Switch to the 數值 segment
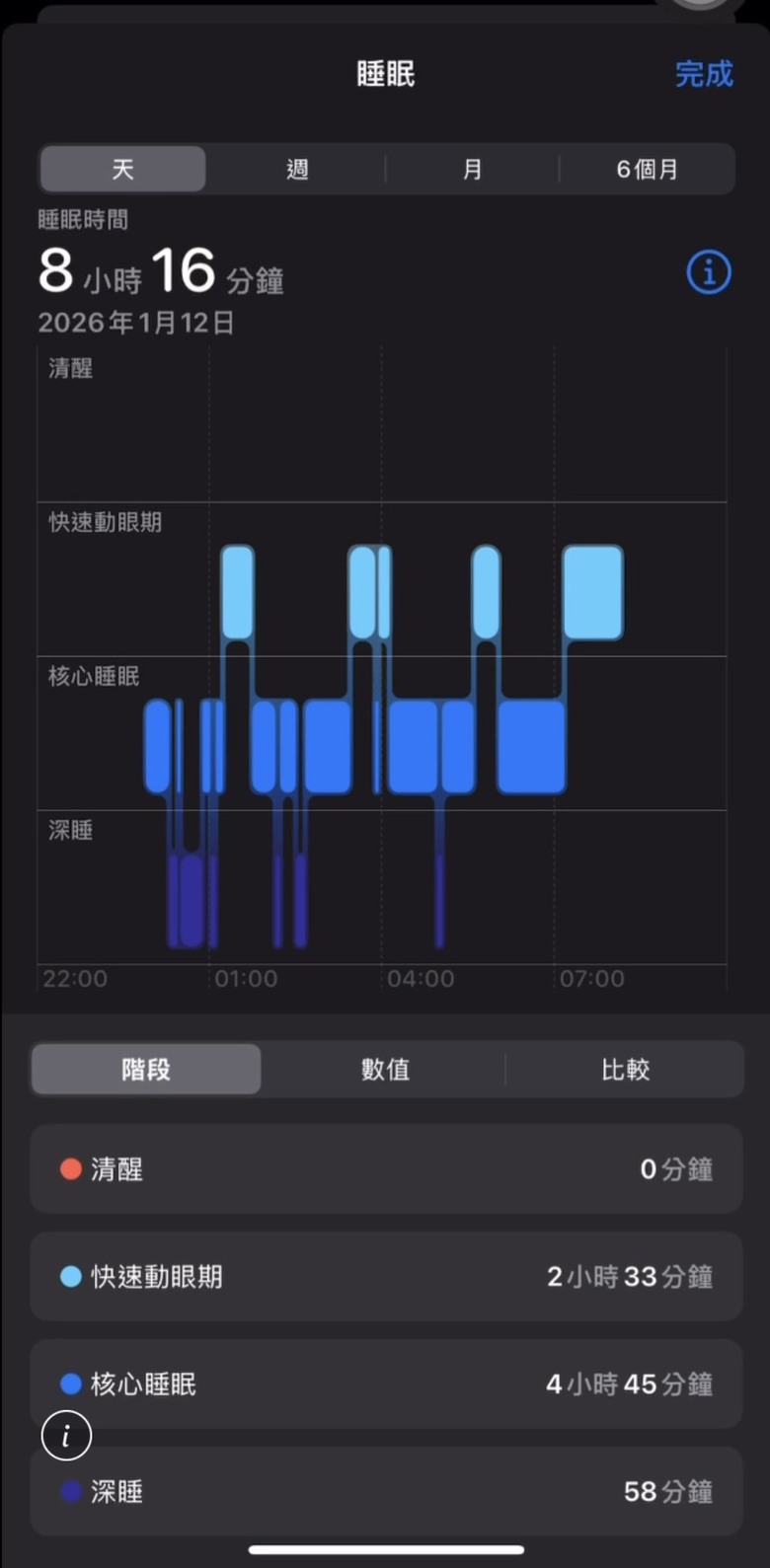This screenshot has width=770, height=1568. (x=385, y=1069)
